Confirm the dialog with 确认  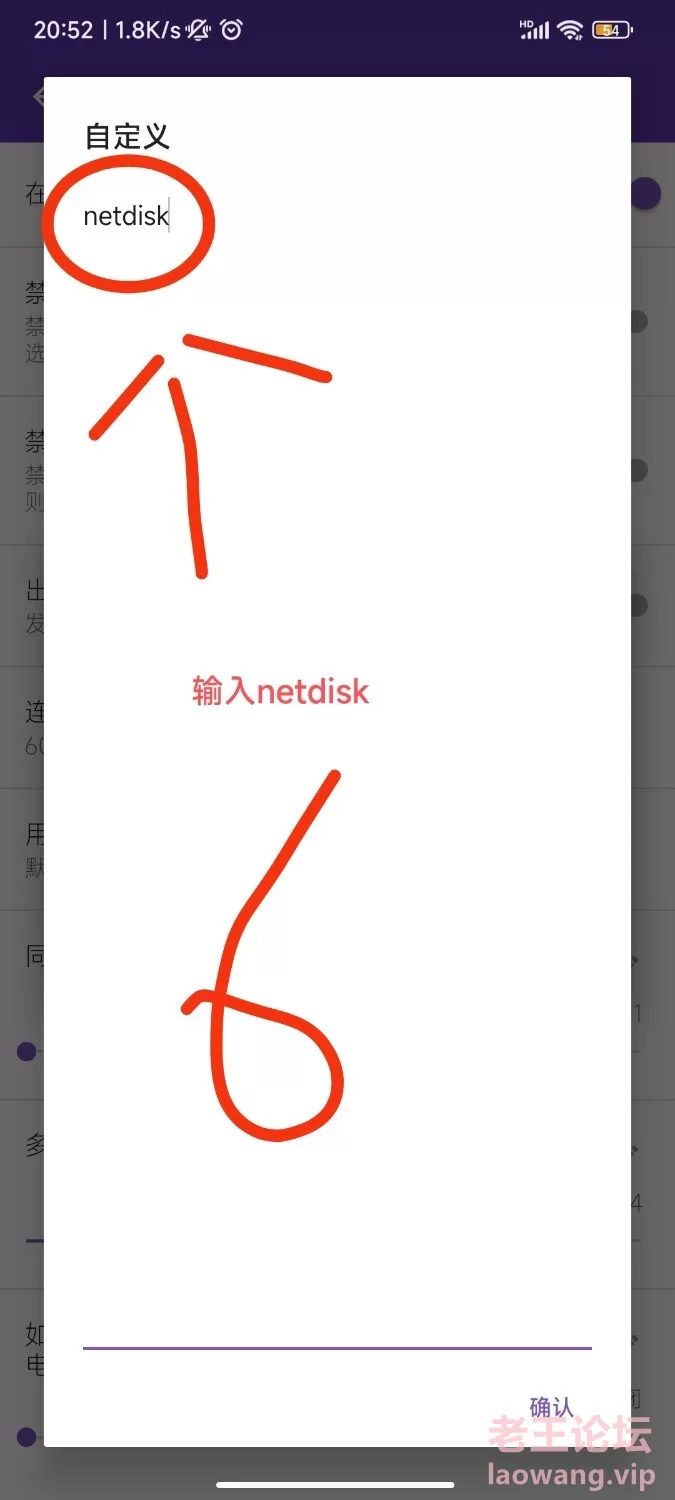(x=551, y=1407)
